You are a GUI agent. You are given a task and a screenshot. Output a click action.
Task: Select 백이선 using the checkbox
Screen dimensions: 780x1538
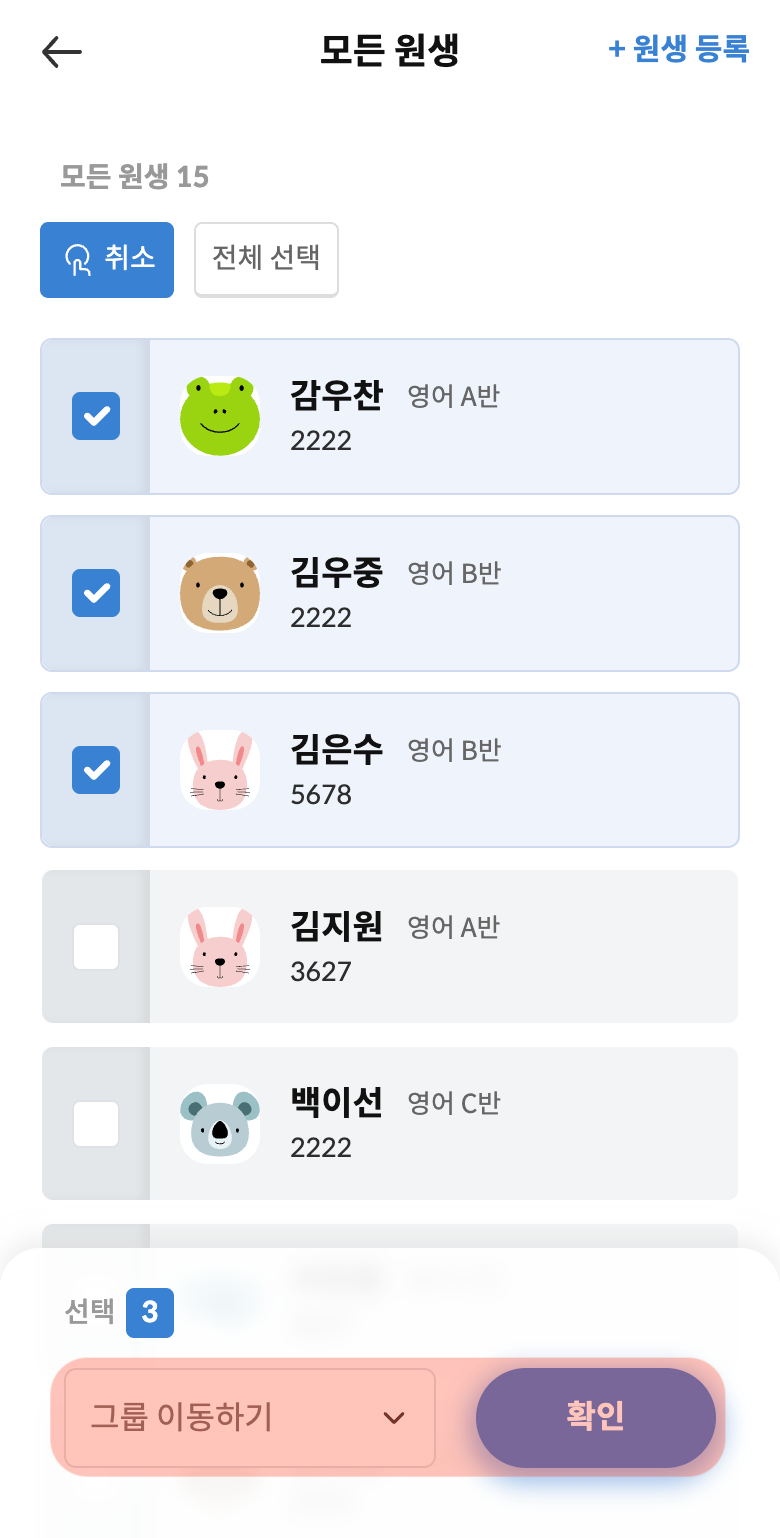pos(96,1124)
